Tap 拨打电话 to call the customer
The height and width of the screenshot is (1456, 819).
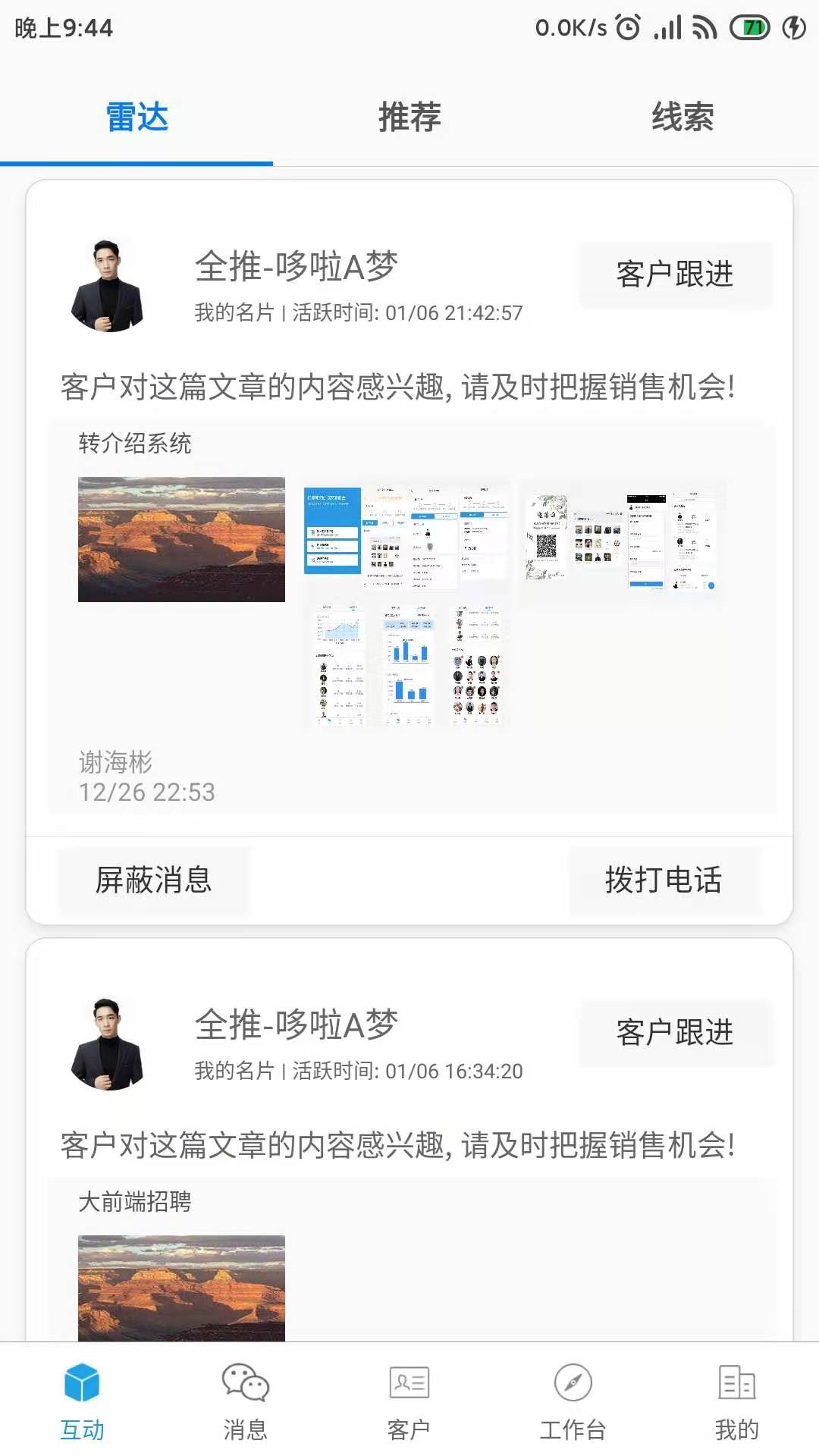[x=664, y=880]
